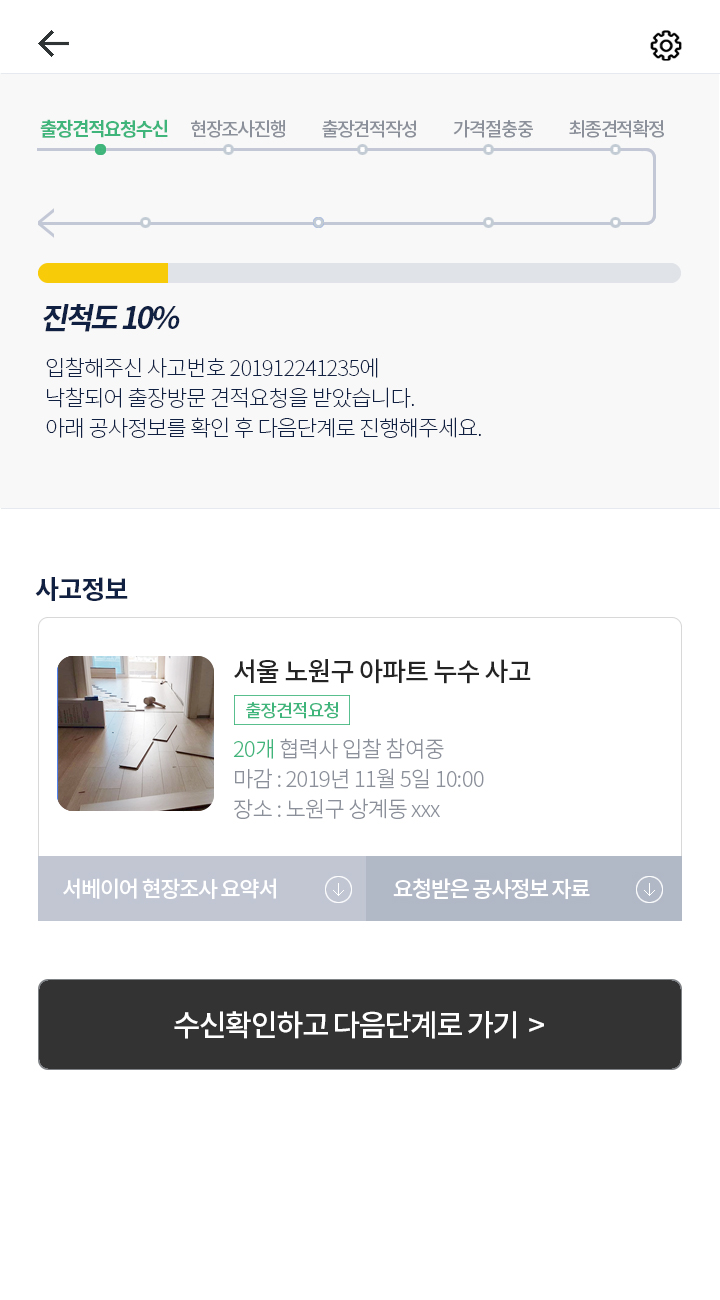The image size is (720, 1300).
Task: Download 요청받은 공사정보 자료
Action: (524, 888)
